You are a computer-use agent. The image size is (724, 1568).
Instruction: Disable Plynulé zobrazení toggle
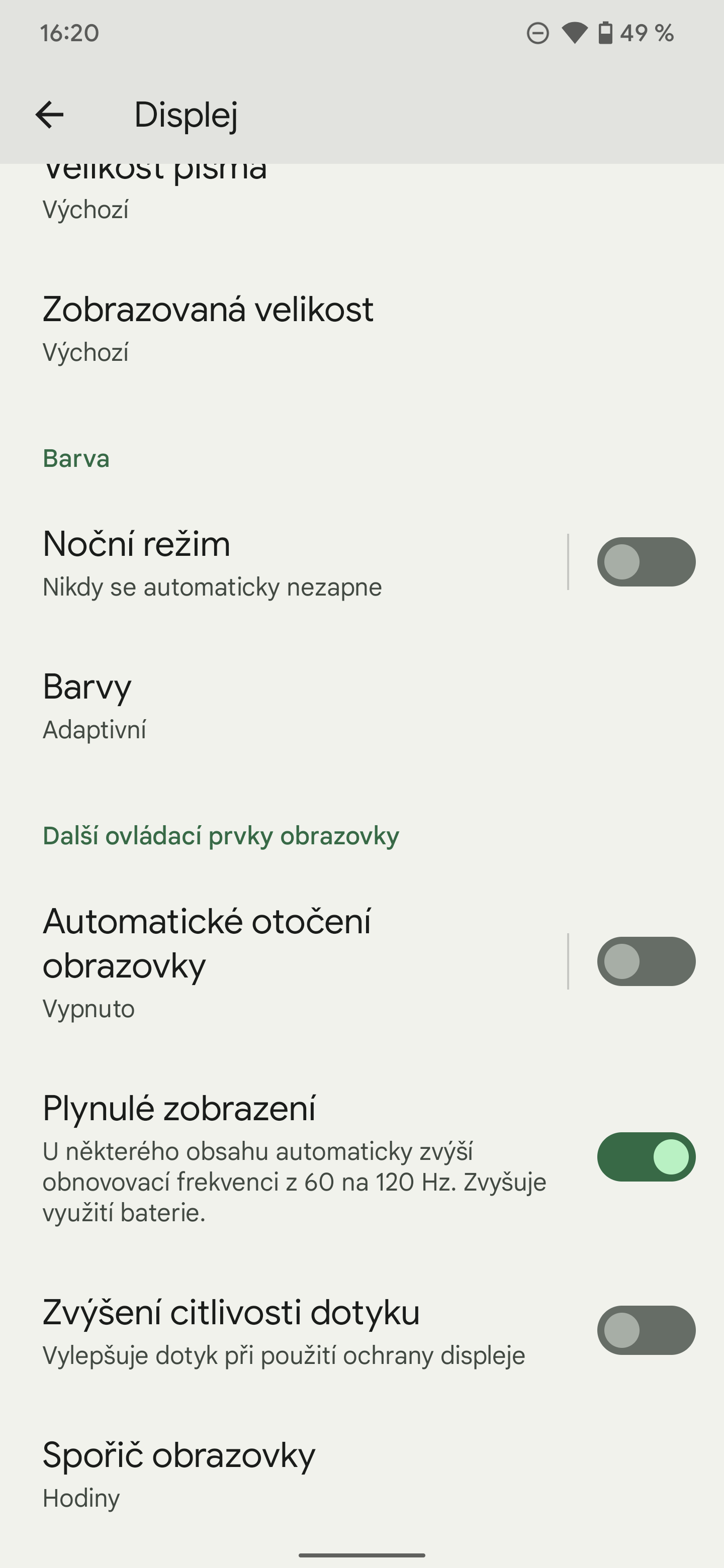pyautogui.click(x=646, y=1156)
